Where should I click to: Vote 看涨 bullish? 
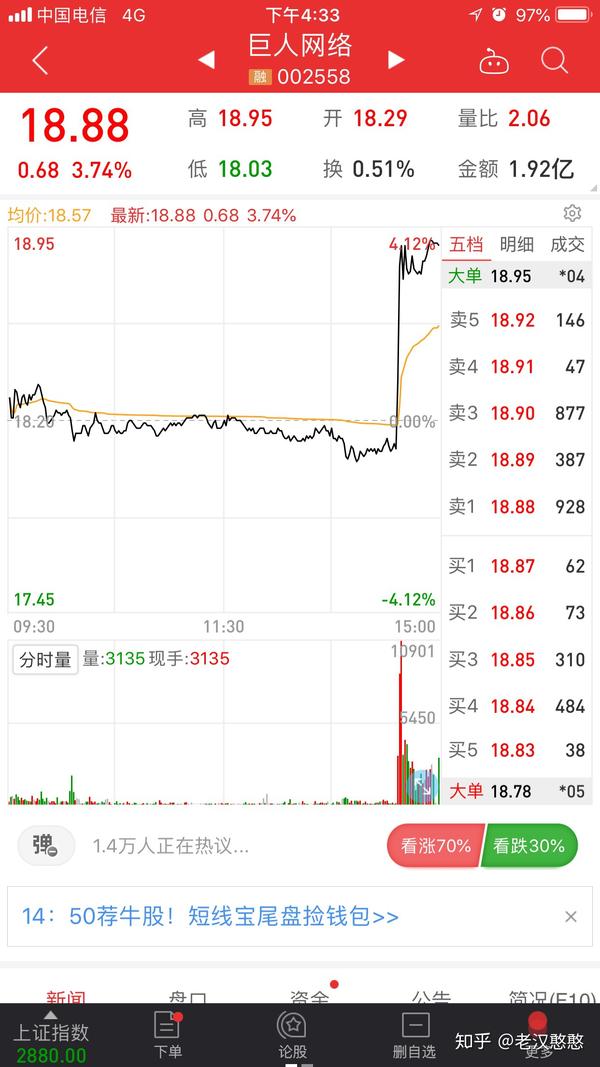(435, 846)
